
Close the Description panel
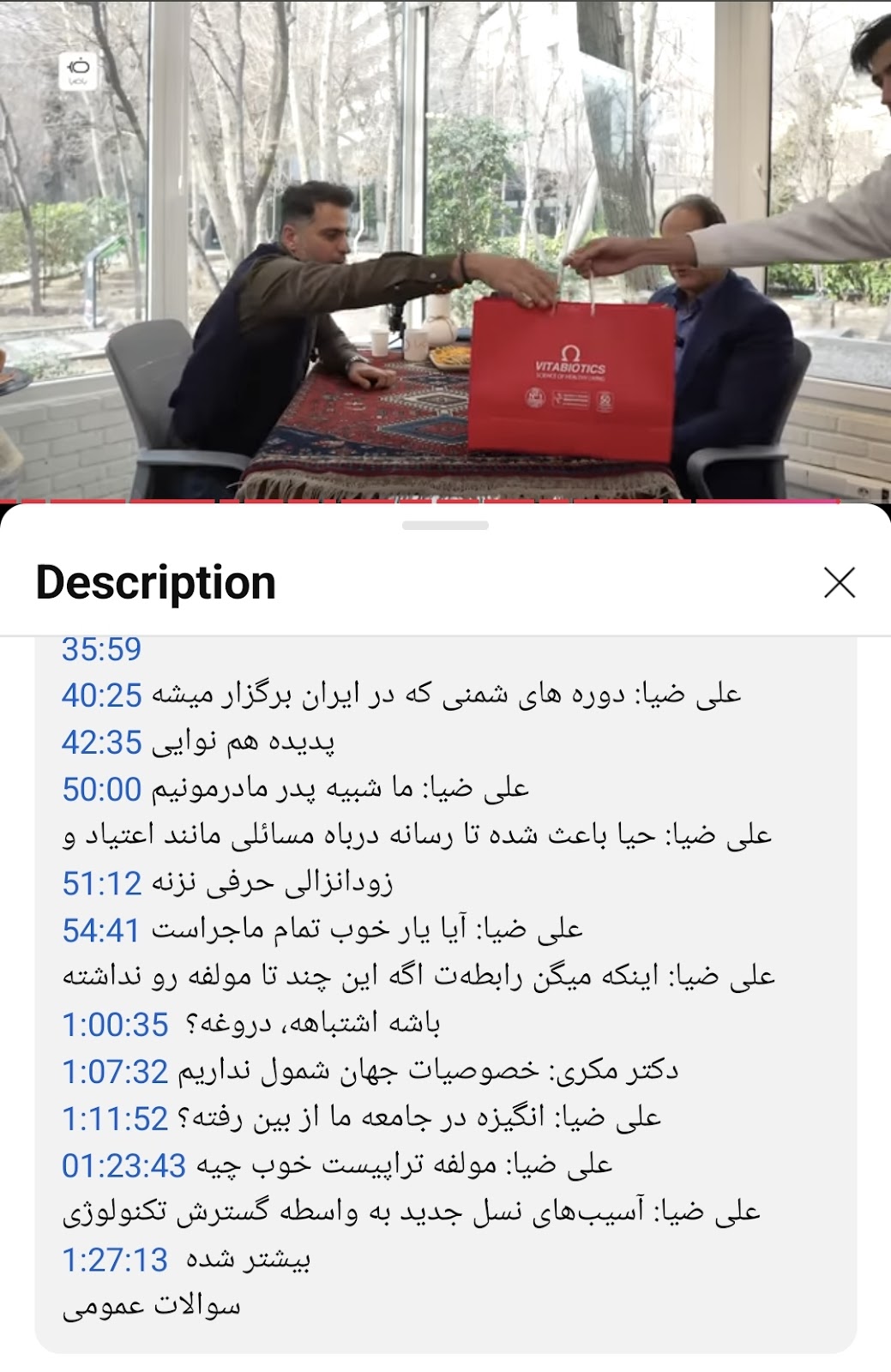click(x=839, y=582)
